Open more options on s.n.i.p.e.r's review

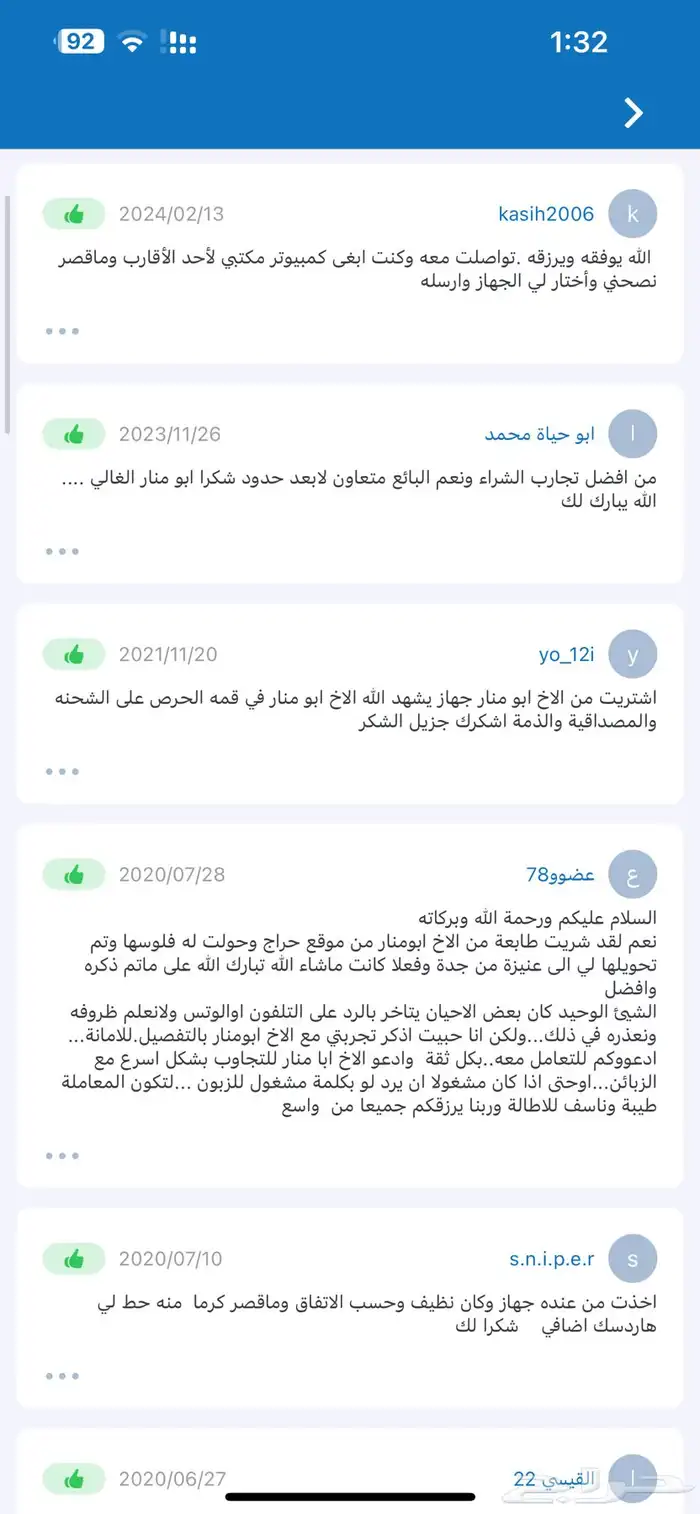click(62, 1376)
